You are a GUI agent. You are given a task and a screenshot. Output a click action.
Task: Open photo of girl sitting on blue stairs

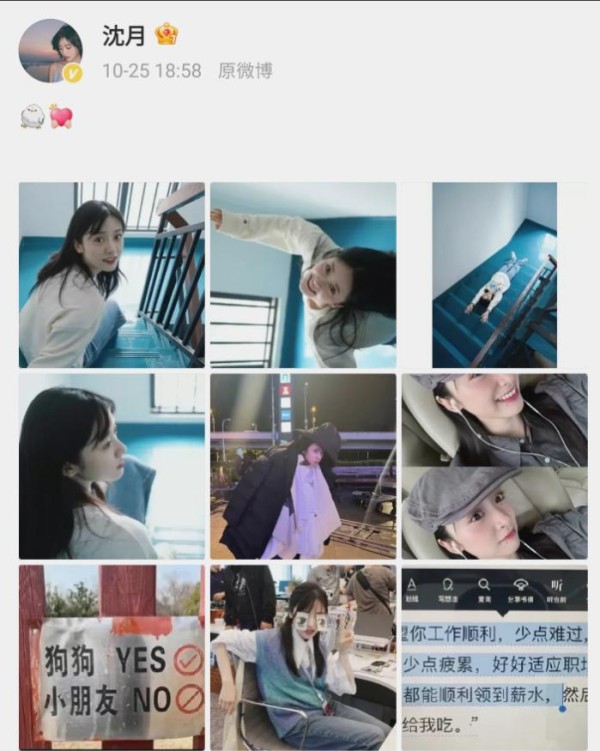point(111,275)
